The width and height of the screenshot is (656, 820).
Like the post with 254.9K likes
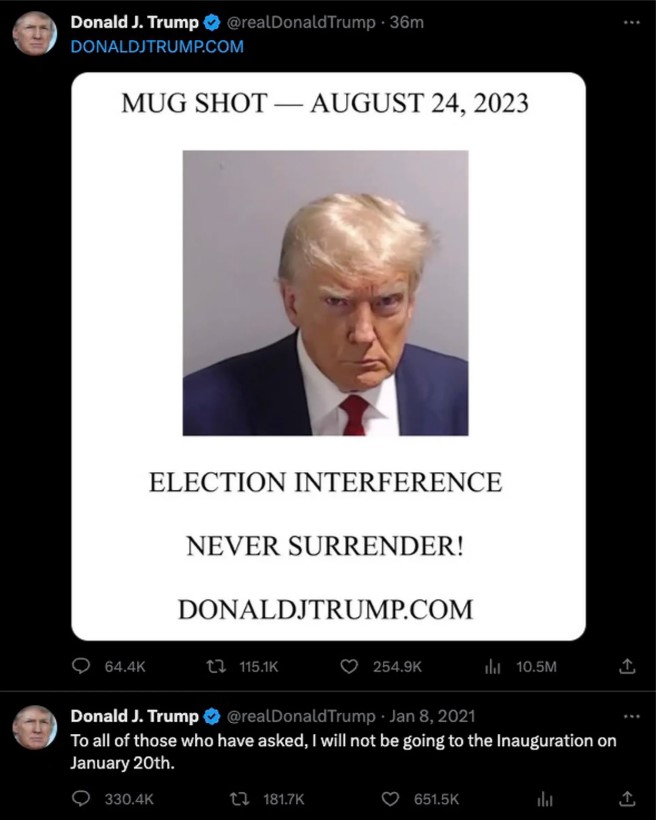point(349,666)
